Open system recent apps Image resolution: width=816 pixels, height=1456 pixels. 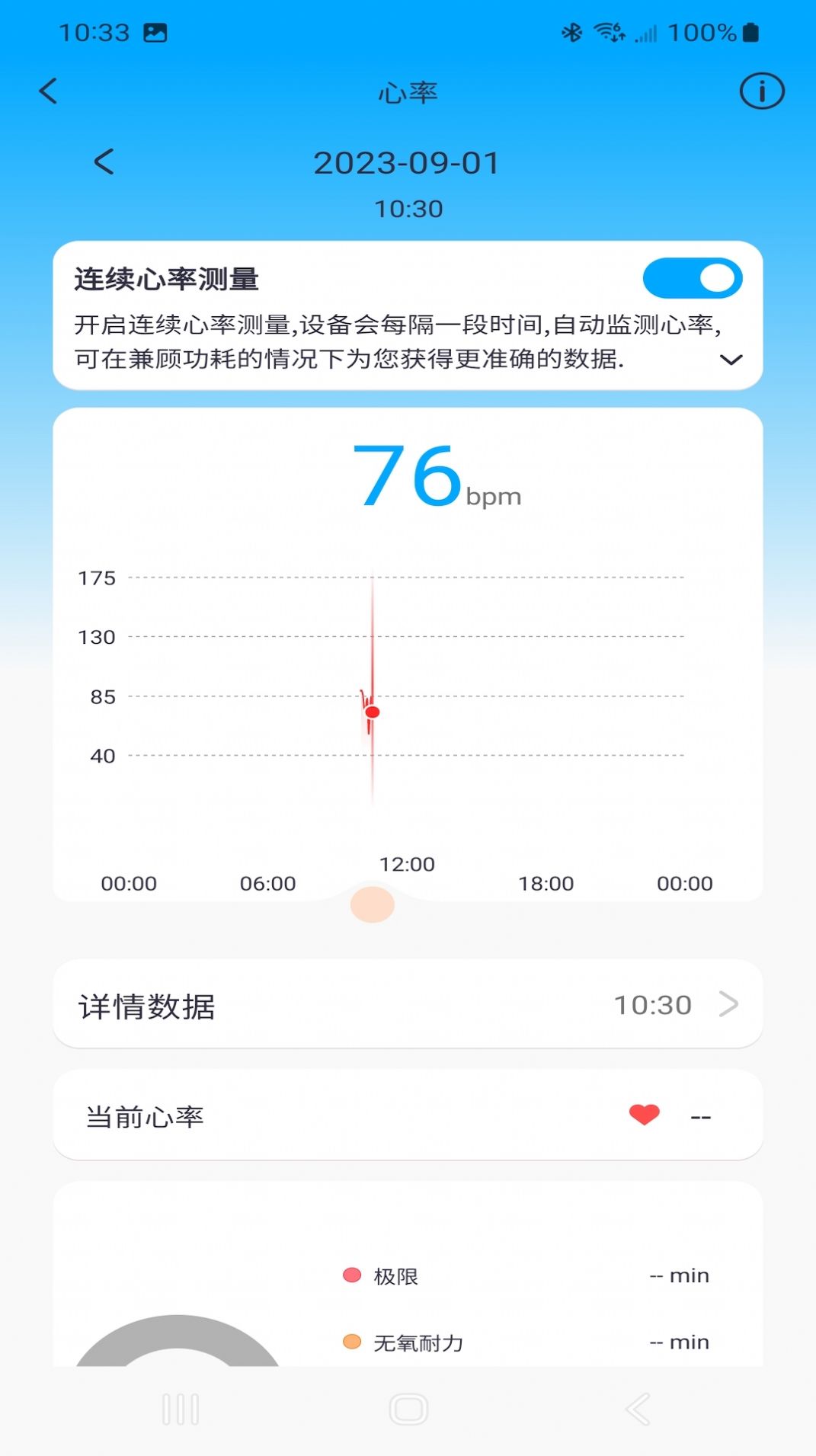181,1409
